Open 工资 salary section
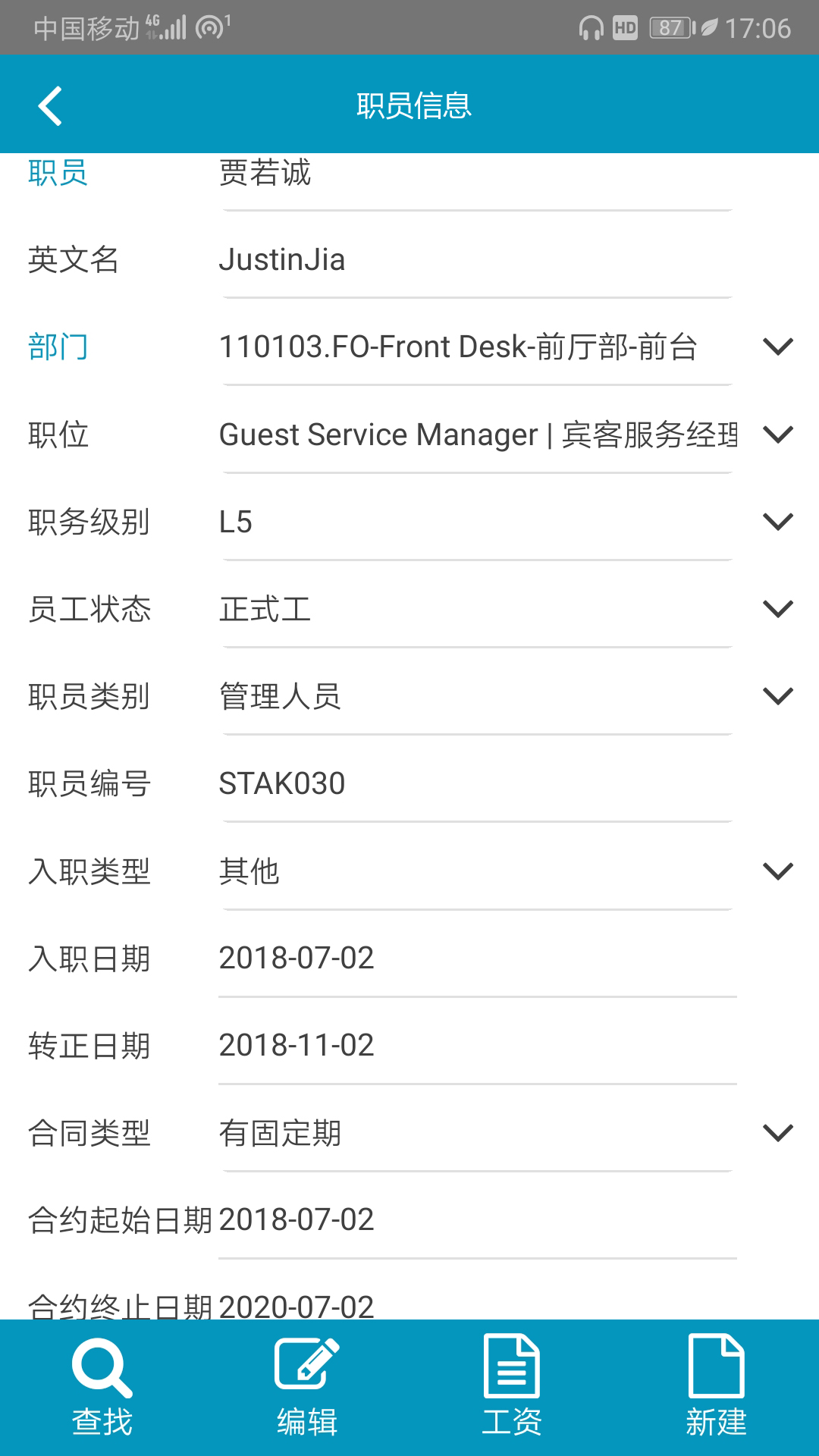Viewport: 819px width, 1456px height. point(512,1388)
